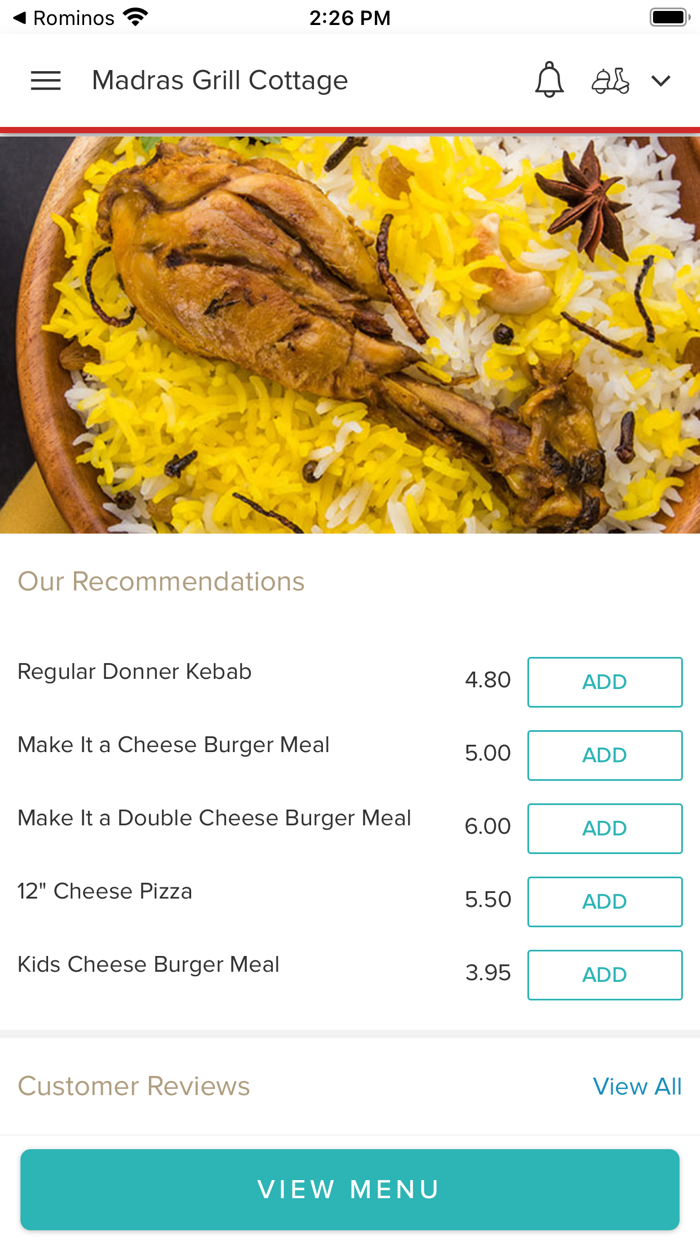Add Make It a Cheese Burger Meal
Screen dimensions: 700x1244
[x=604, y=755]
